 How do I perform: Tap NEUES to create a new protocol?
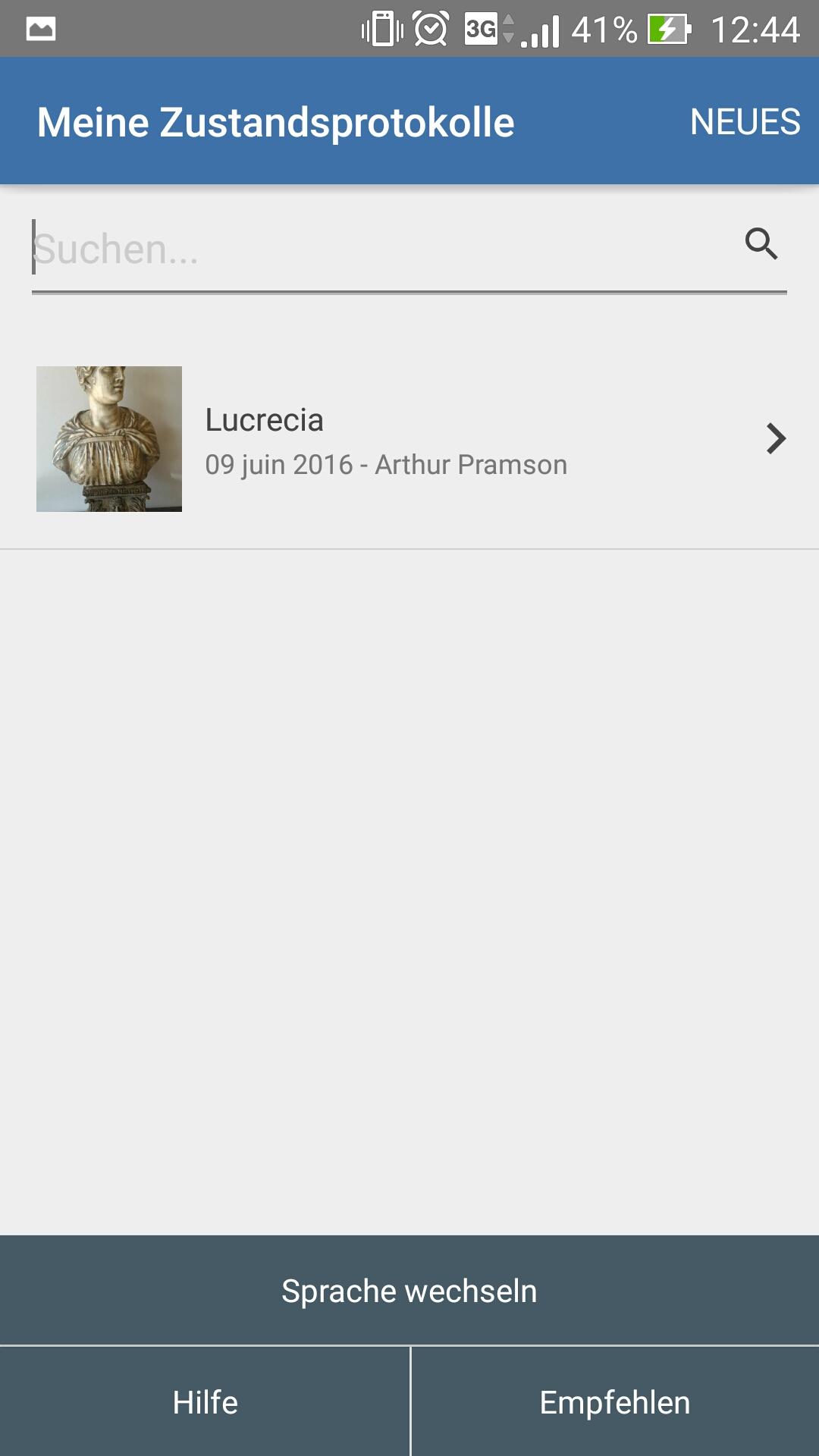(745, 122)
